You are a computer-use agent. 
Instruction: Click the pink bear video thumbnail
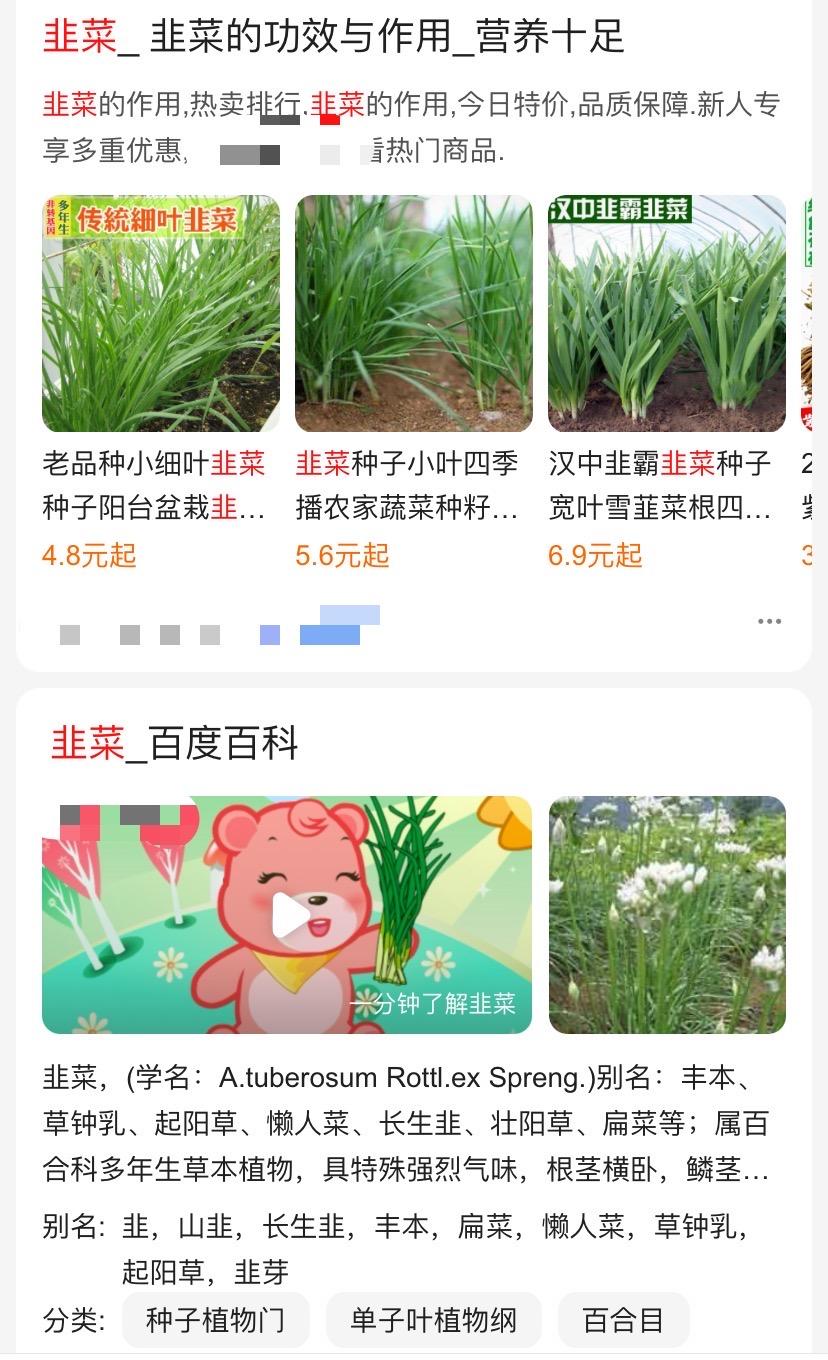[287, 913]
